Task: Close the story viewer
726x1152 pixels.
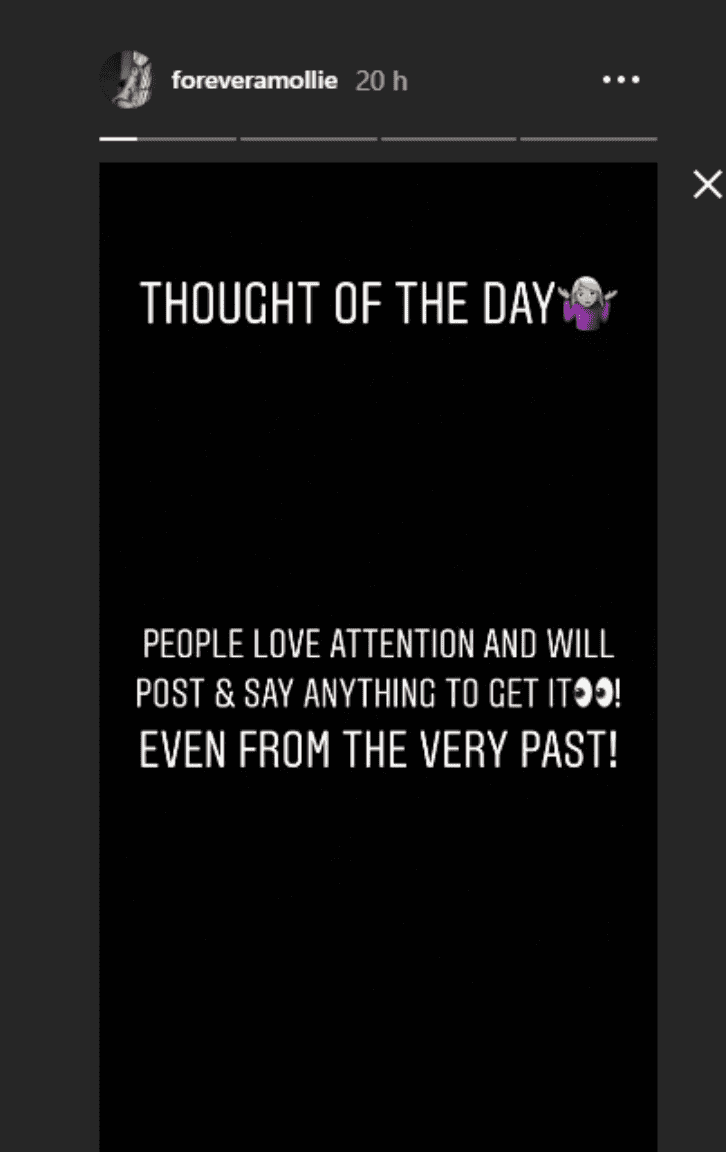Action: coord(707,184)
